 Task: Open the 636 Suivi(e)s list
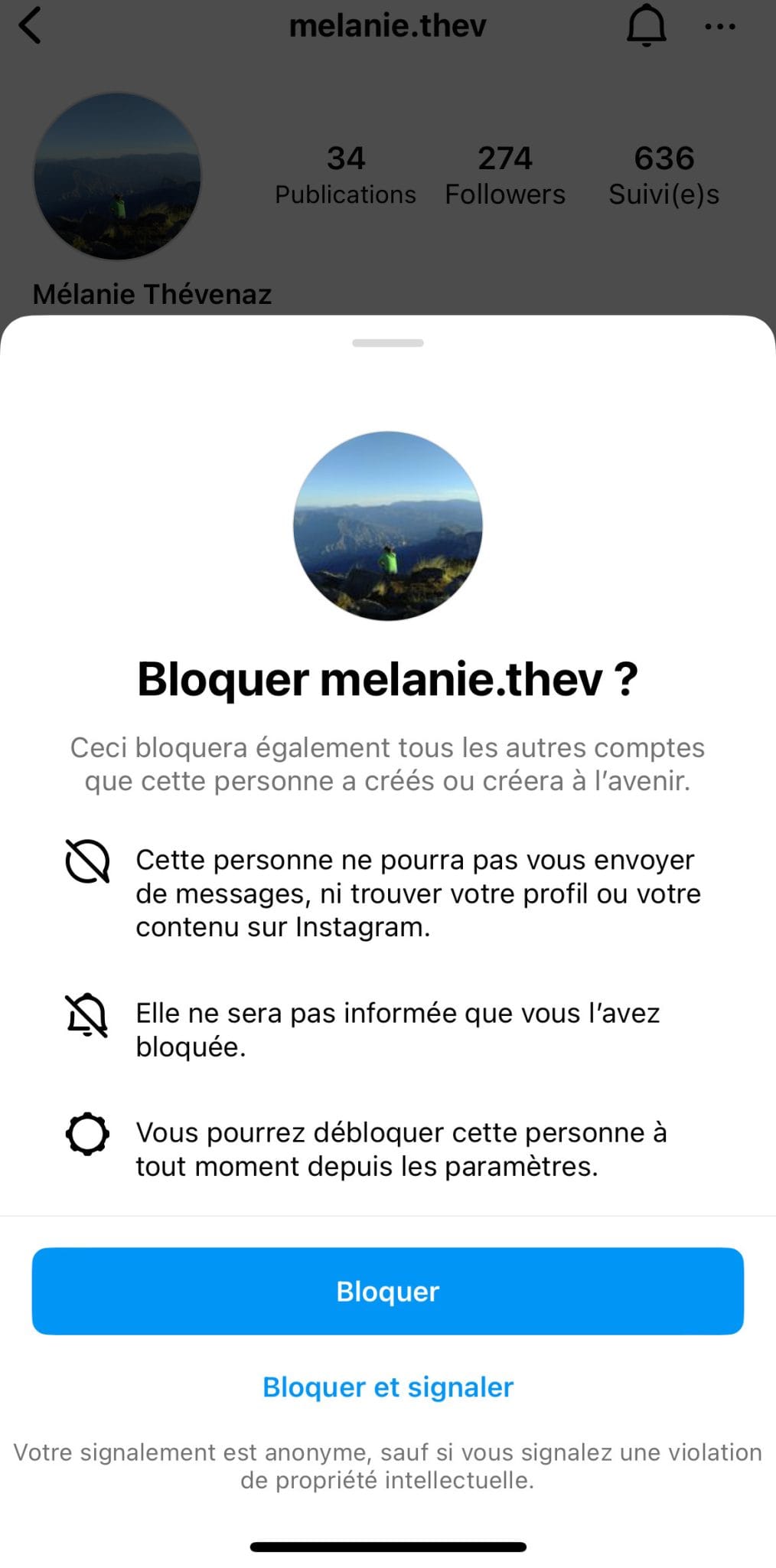coord(664,175)
